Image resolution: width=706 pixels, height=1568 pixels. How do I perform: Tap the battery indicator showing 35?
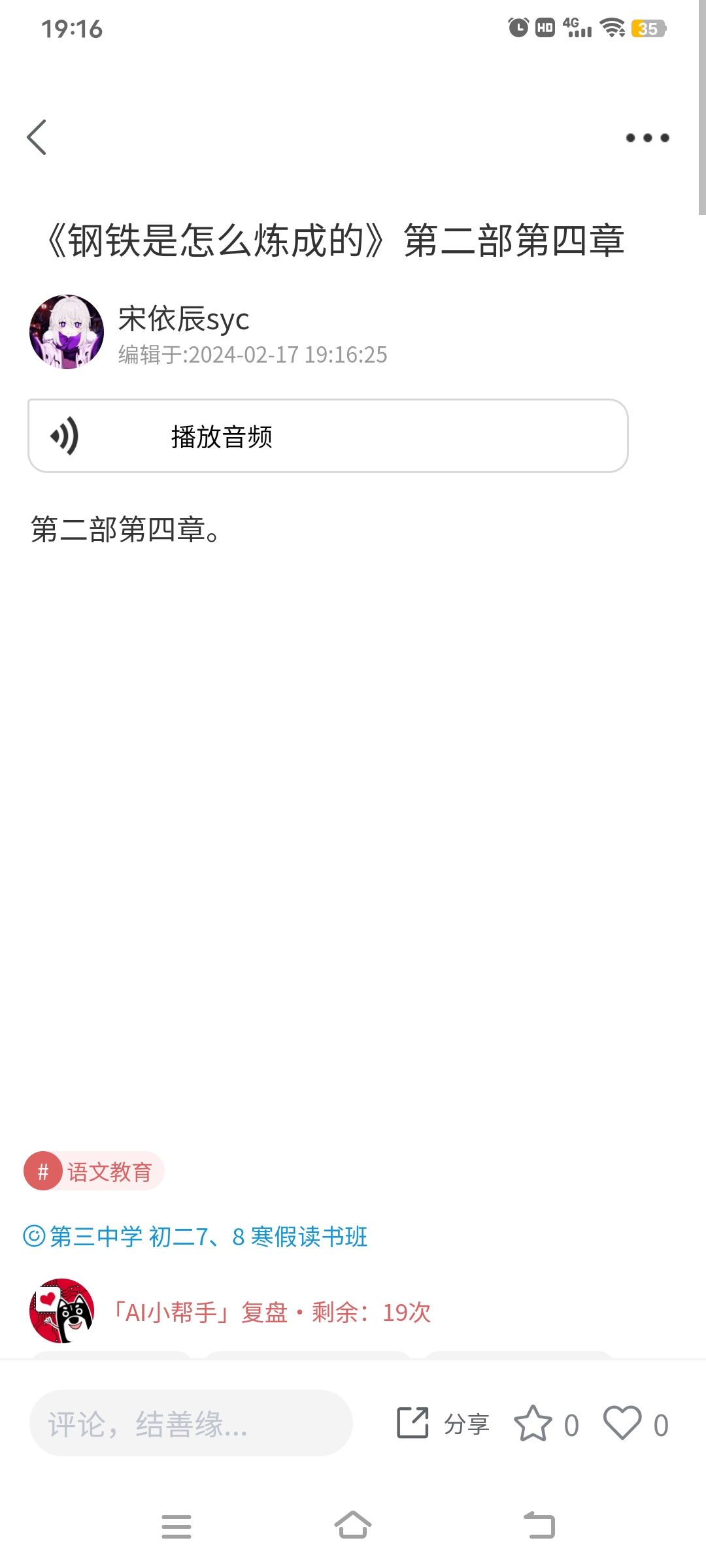click(650, 29)
